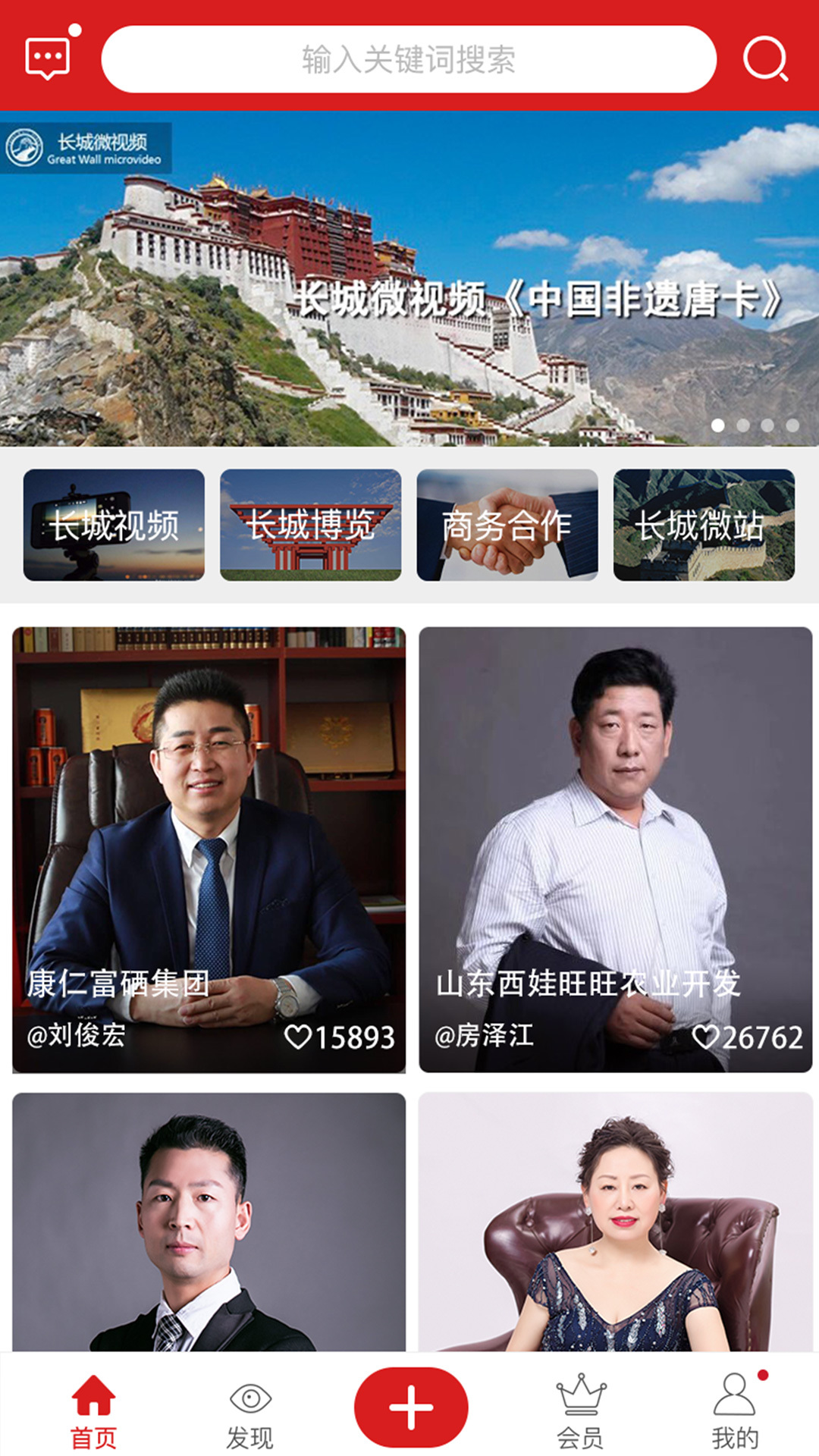Open the 长城博览 category
This screenshot has width=819, height=1456.
tap(310, 525)
